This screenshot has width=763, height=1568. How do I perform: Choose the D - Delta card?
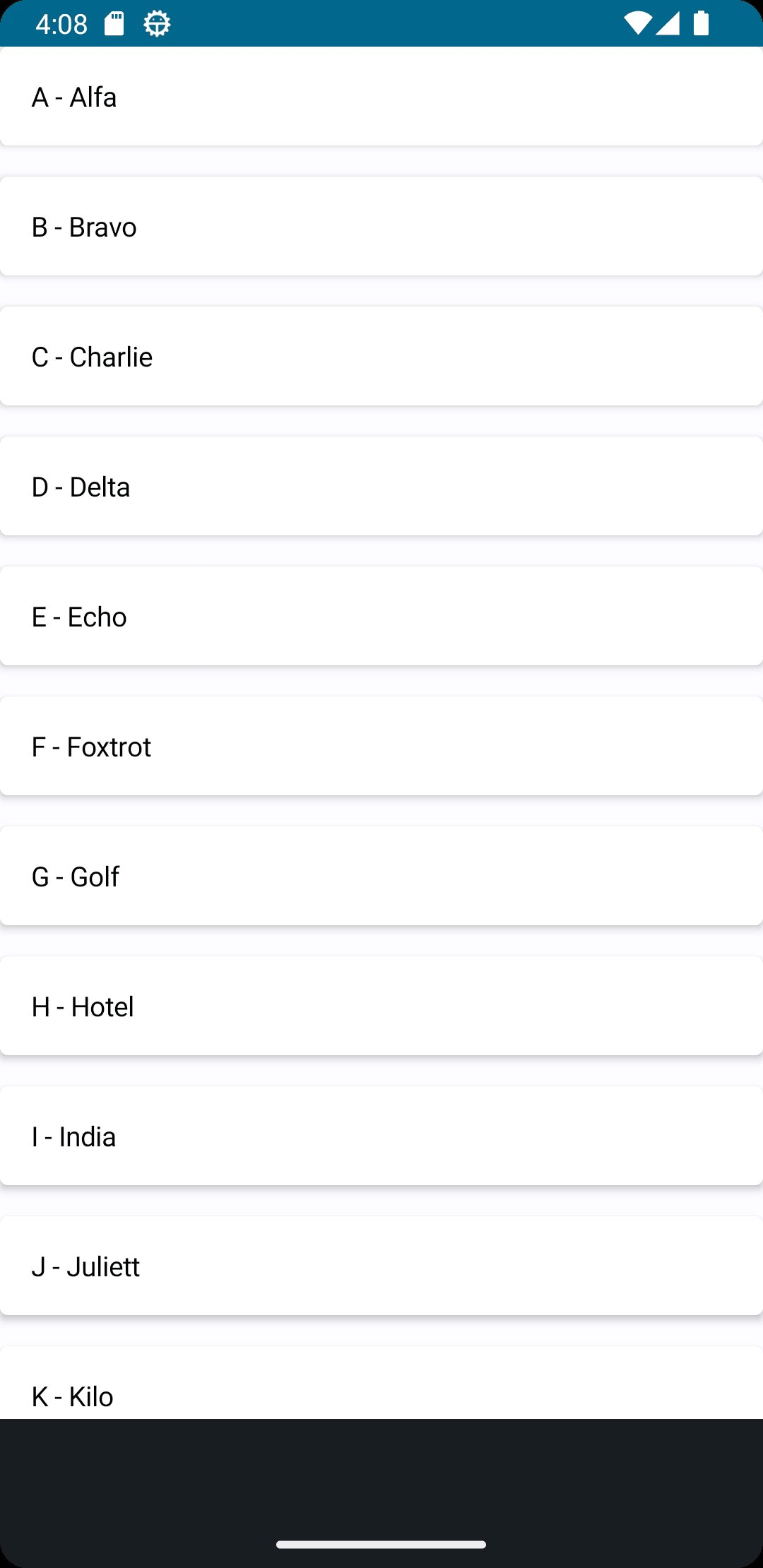(381, 487)
